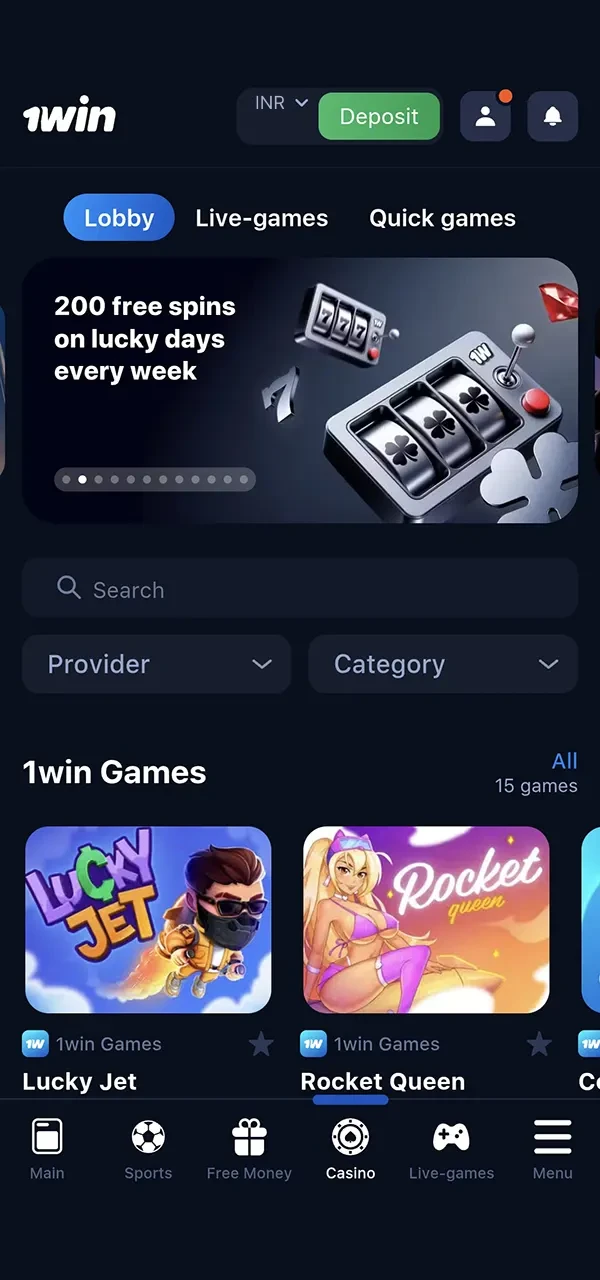Switch to the Live-games top tab
The height and width of the screenshot is (1280, 600).
[x=261, y=218]
